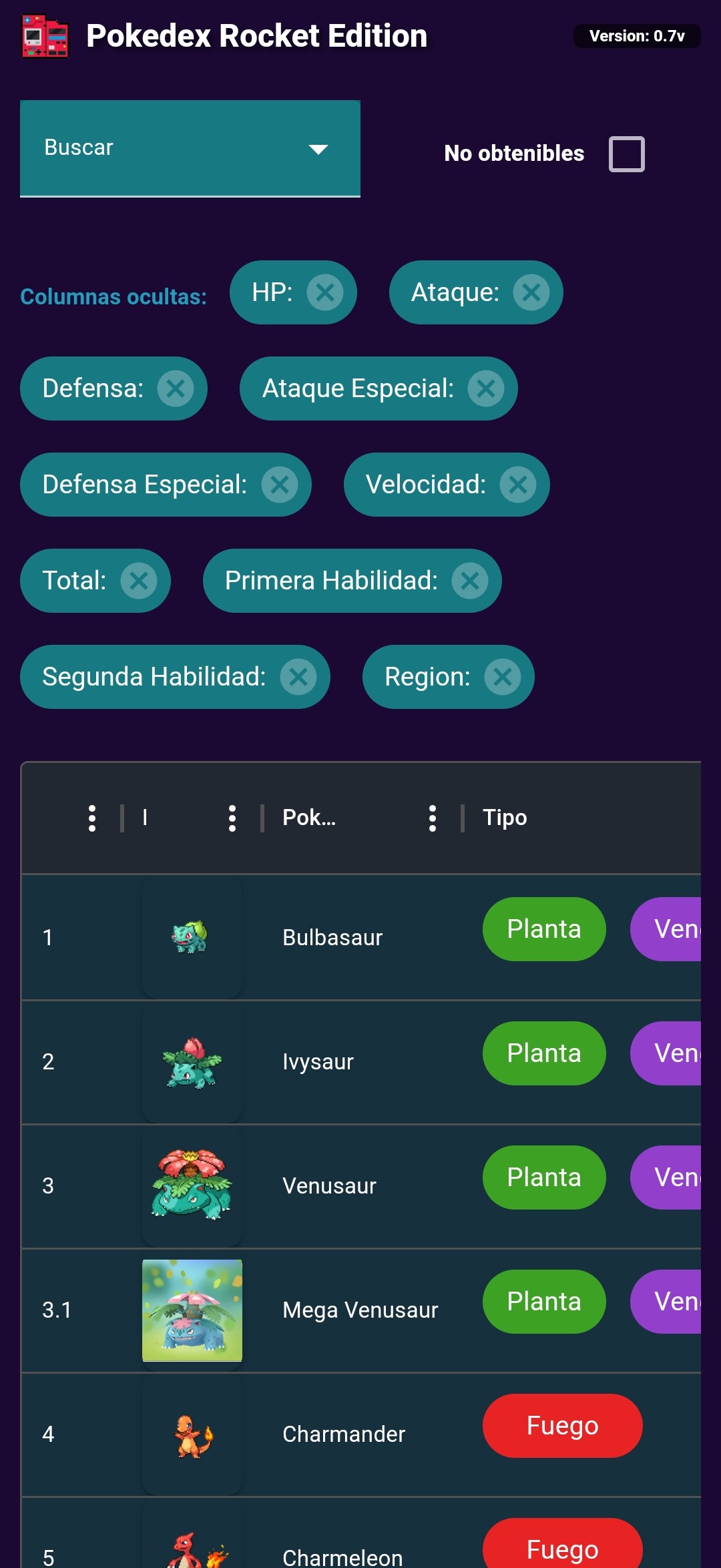Remove the Primera Habilidad chip
Screen dimensions: 721x1568
[x=470, y=581]
